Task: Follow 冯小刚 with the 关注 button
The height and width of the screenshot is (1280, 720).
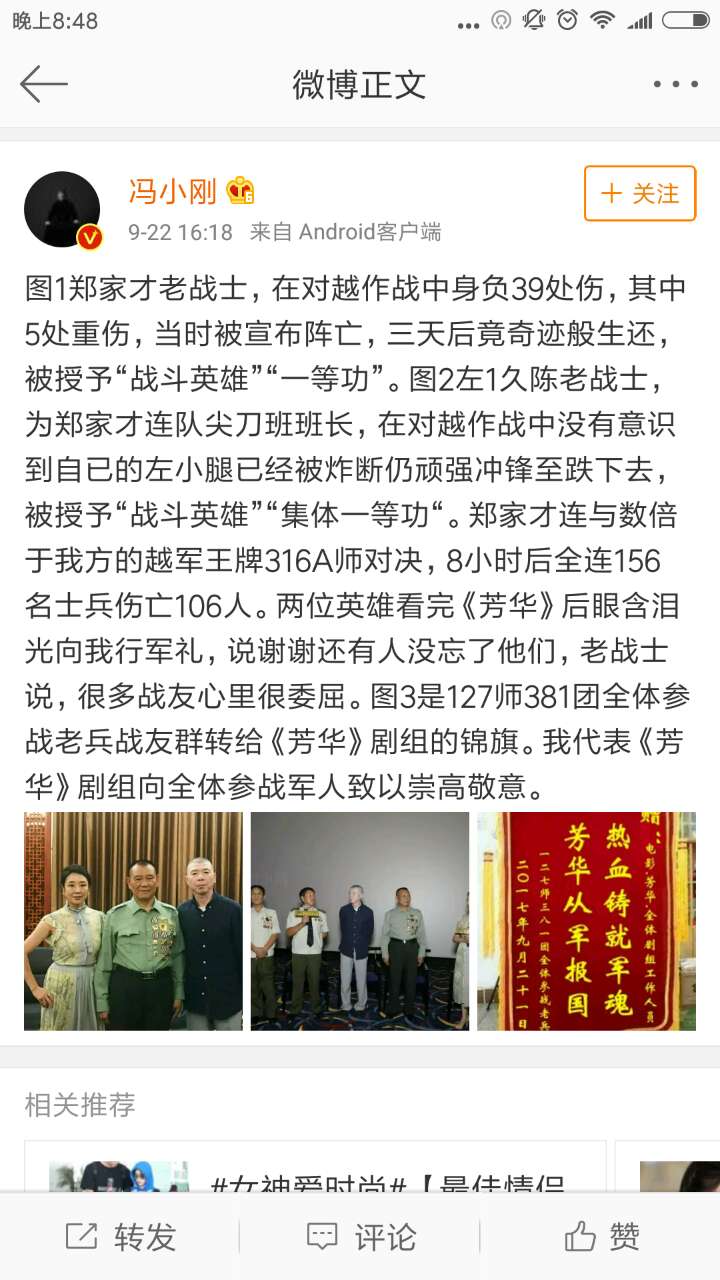Action: pos(639,194)
